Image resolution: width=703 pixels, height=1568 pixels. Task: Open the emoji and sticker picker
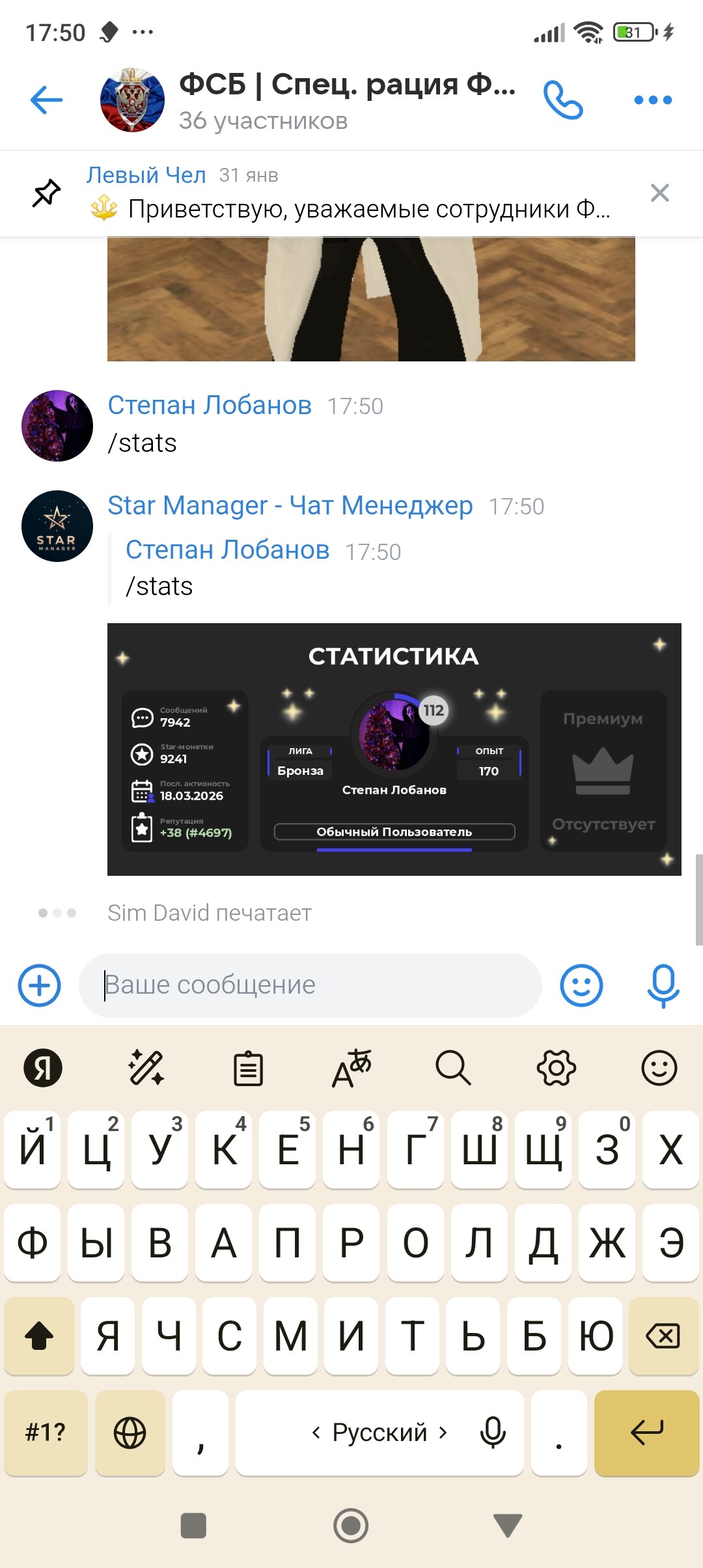point(581,985)
